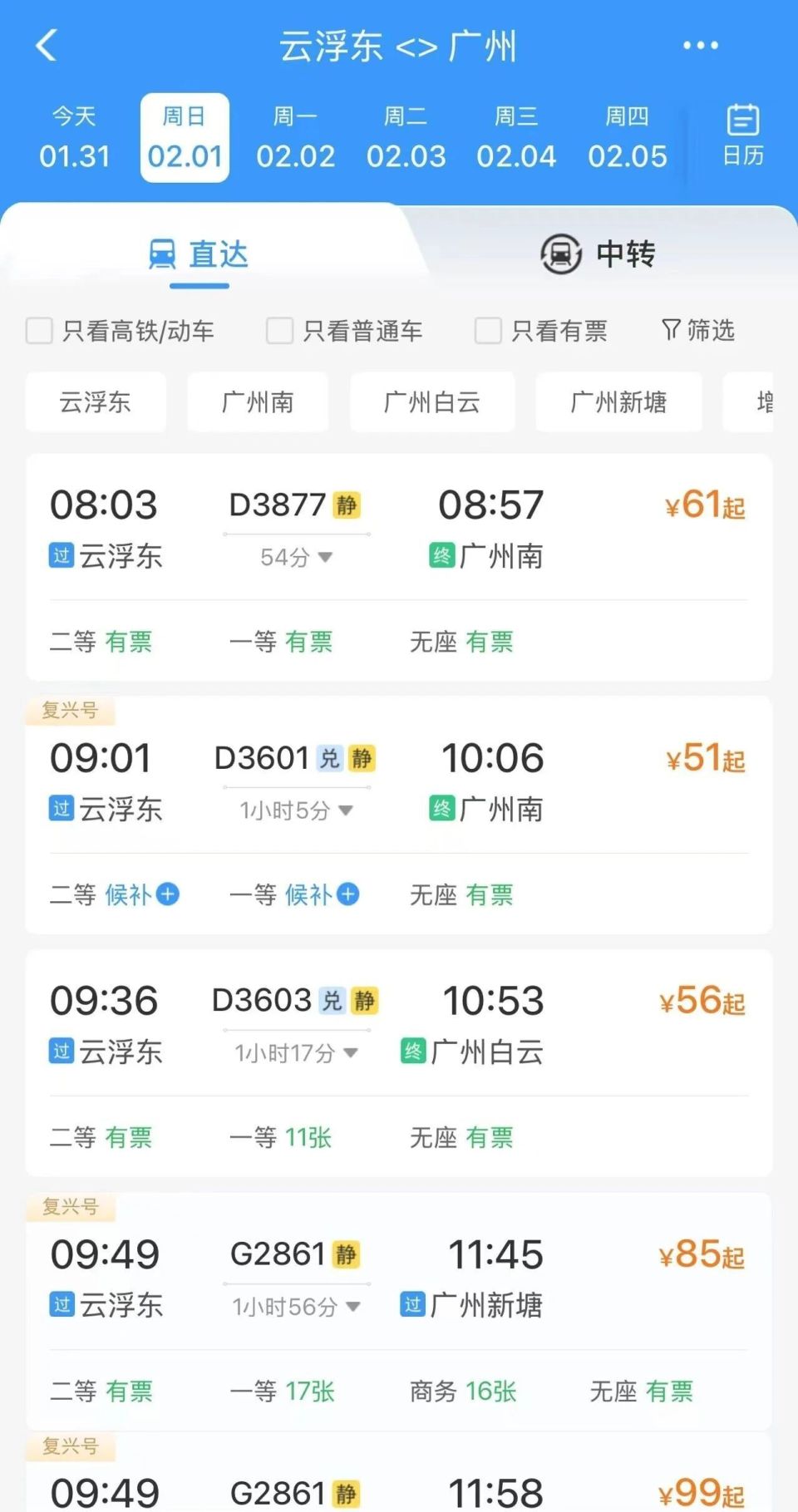Click the 静 quiet-car badge on D3877
This screenshot has width=798, height=1512.
tap(349, 505)
